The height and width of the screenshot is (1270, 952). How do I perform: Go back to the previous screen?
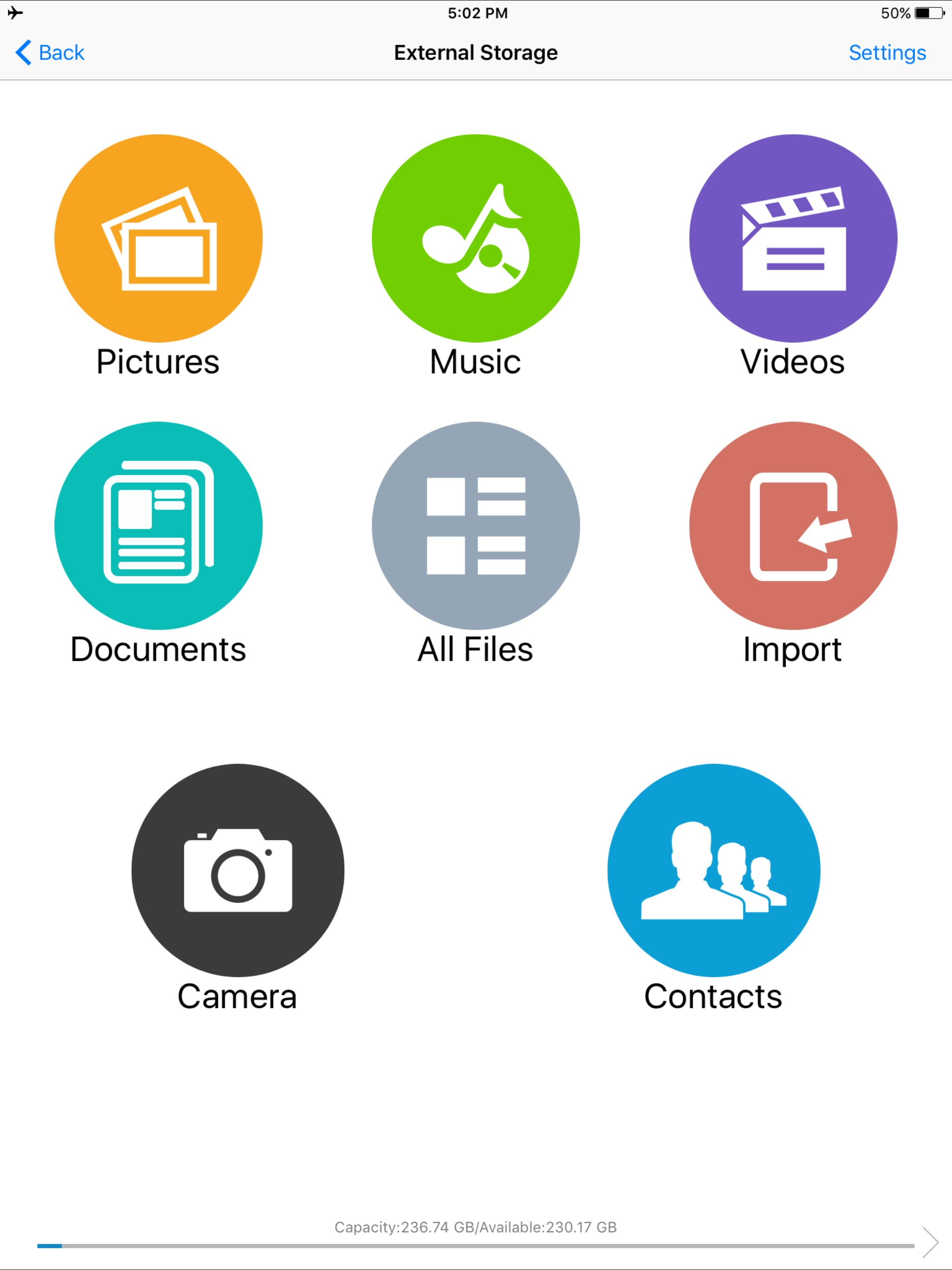coord(49,53)
